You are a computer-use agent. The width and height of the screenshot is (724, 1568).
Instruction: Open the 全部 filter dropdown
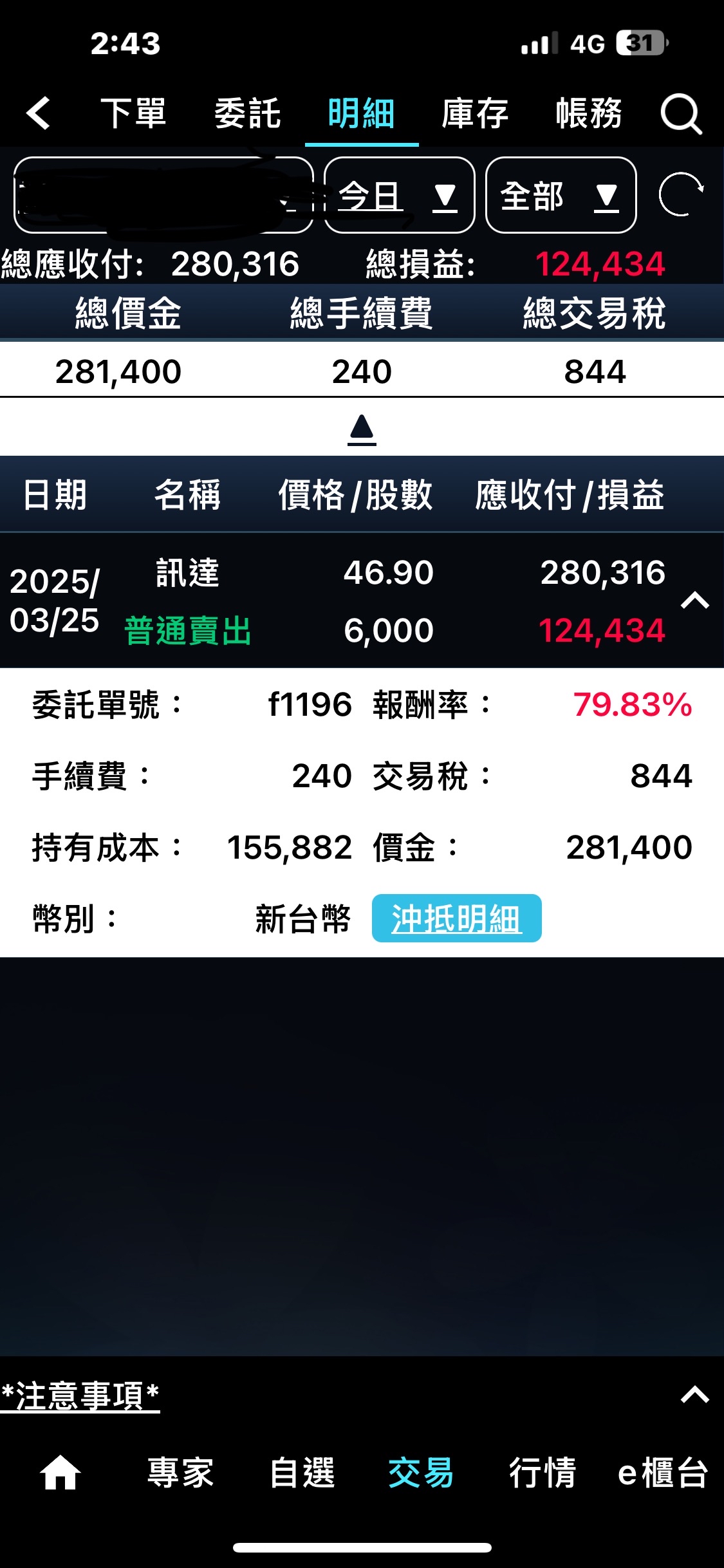coord(561,195)
